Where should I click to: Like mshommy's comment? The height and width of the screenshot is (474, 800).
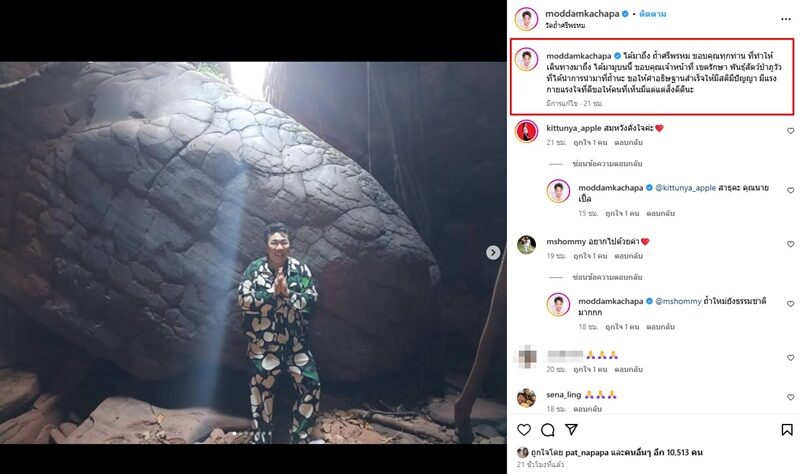pyautogui.click(x=790, y=245)
